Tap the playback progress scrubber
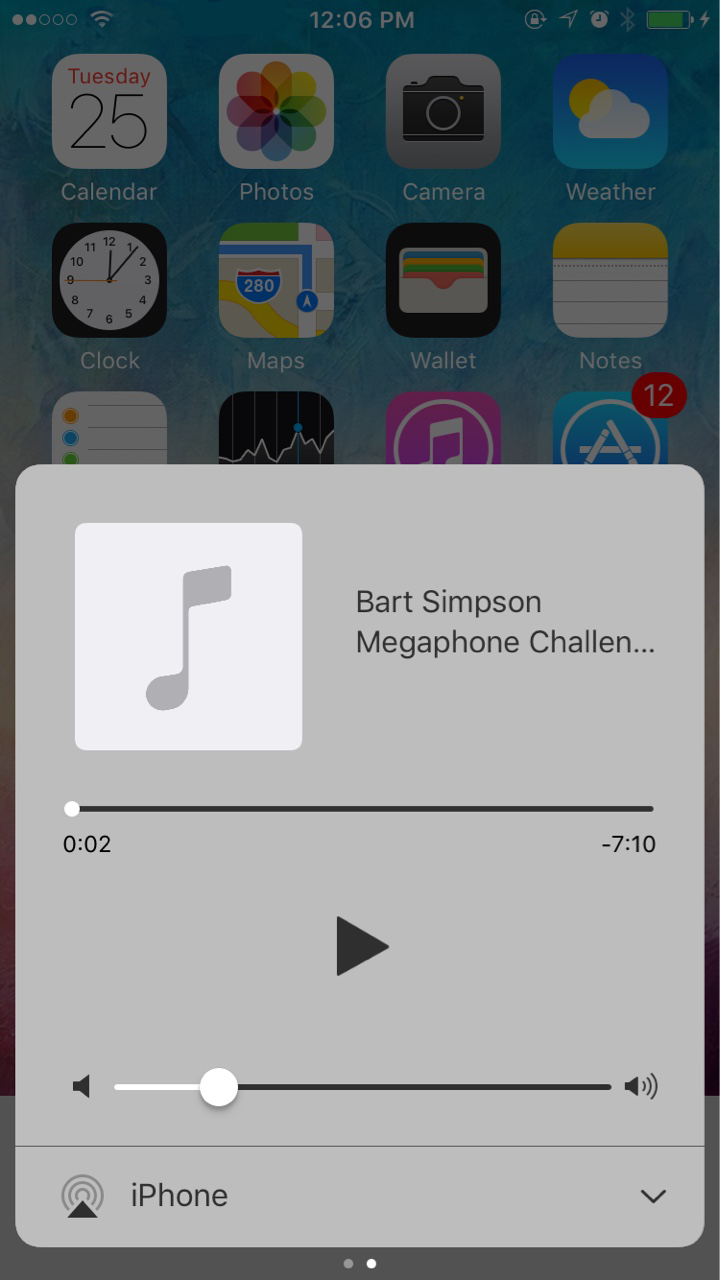 click(72, 808)
